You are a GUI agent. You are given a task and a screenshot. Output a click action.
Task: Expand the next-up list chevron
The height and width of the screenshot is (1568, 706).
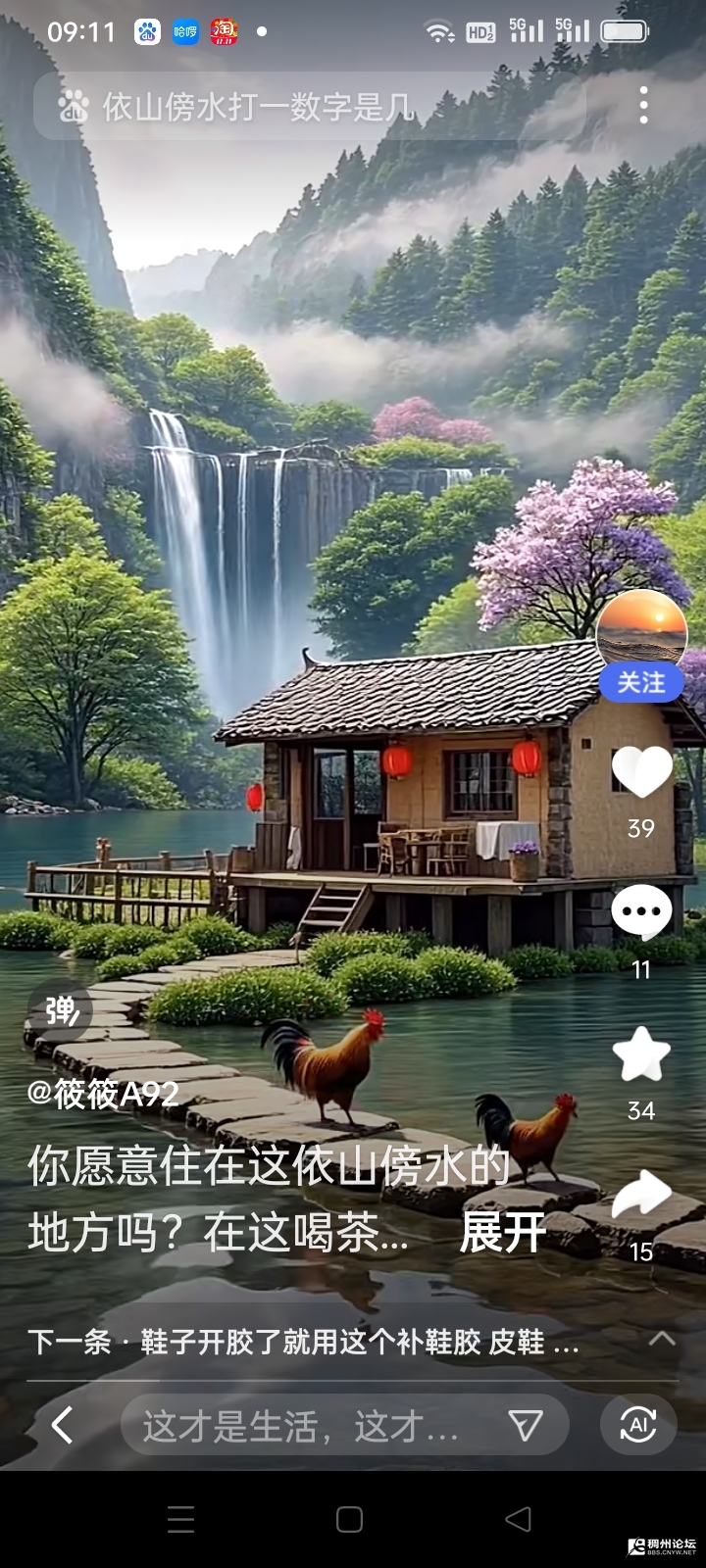tap(663, 1339)
